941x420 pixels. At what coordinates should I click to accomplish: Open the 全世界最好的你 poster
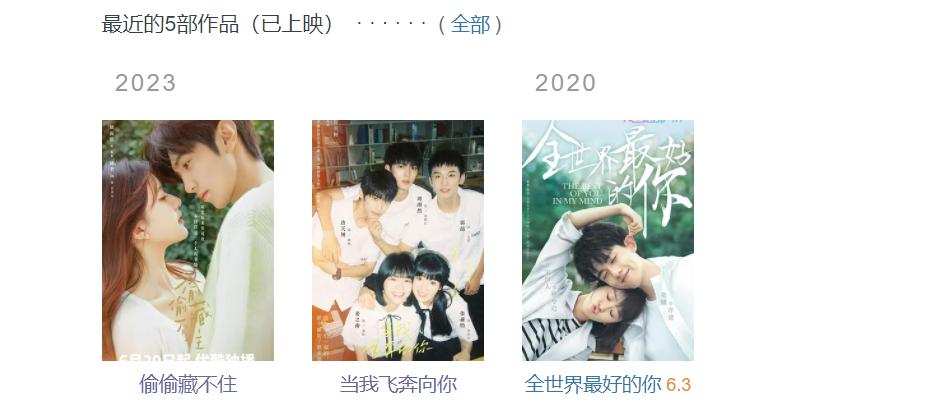point(608,240)
